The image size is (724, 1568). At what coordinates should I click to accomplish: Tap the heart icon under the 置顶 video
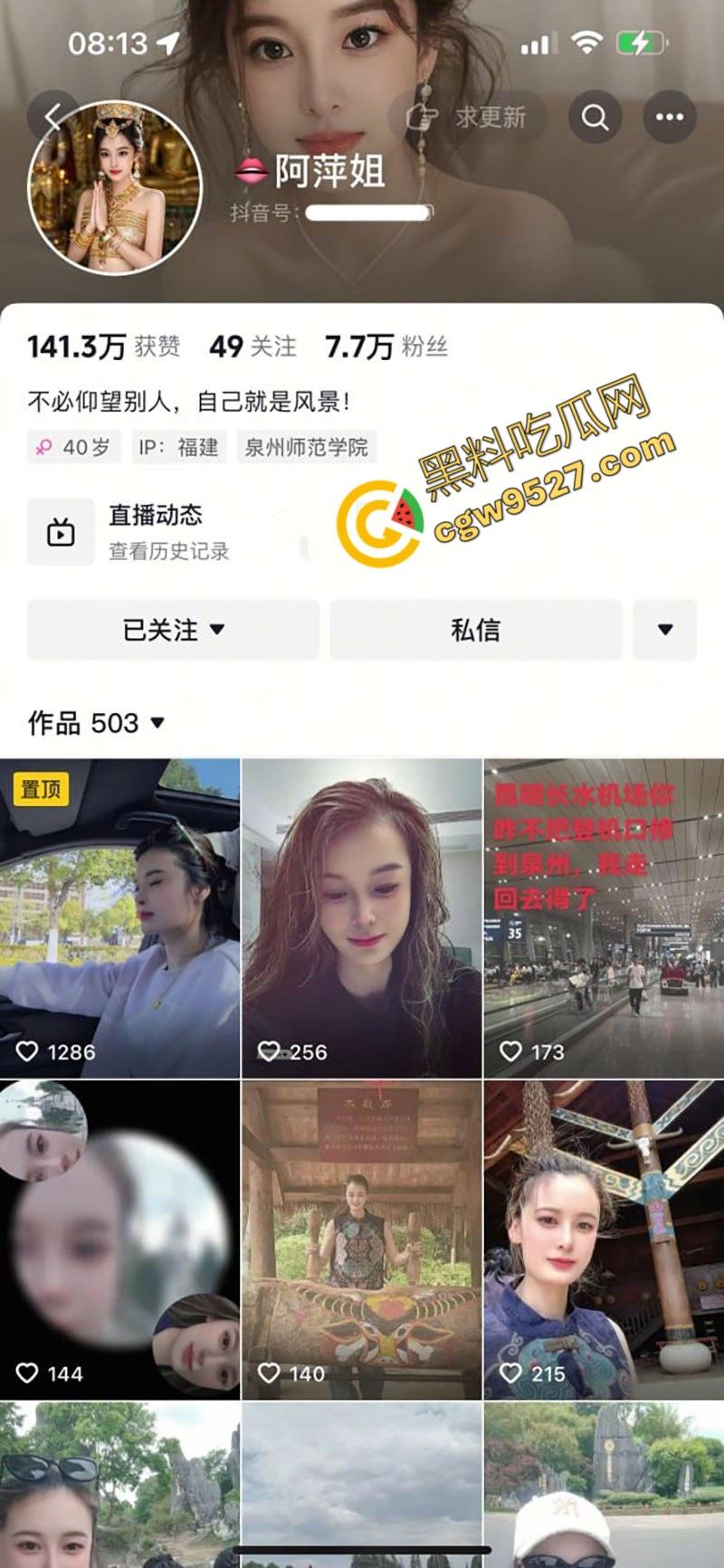tap(27, 1052)
